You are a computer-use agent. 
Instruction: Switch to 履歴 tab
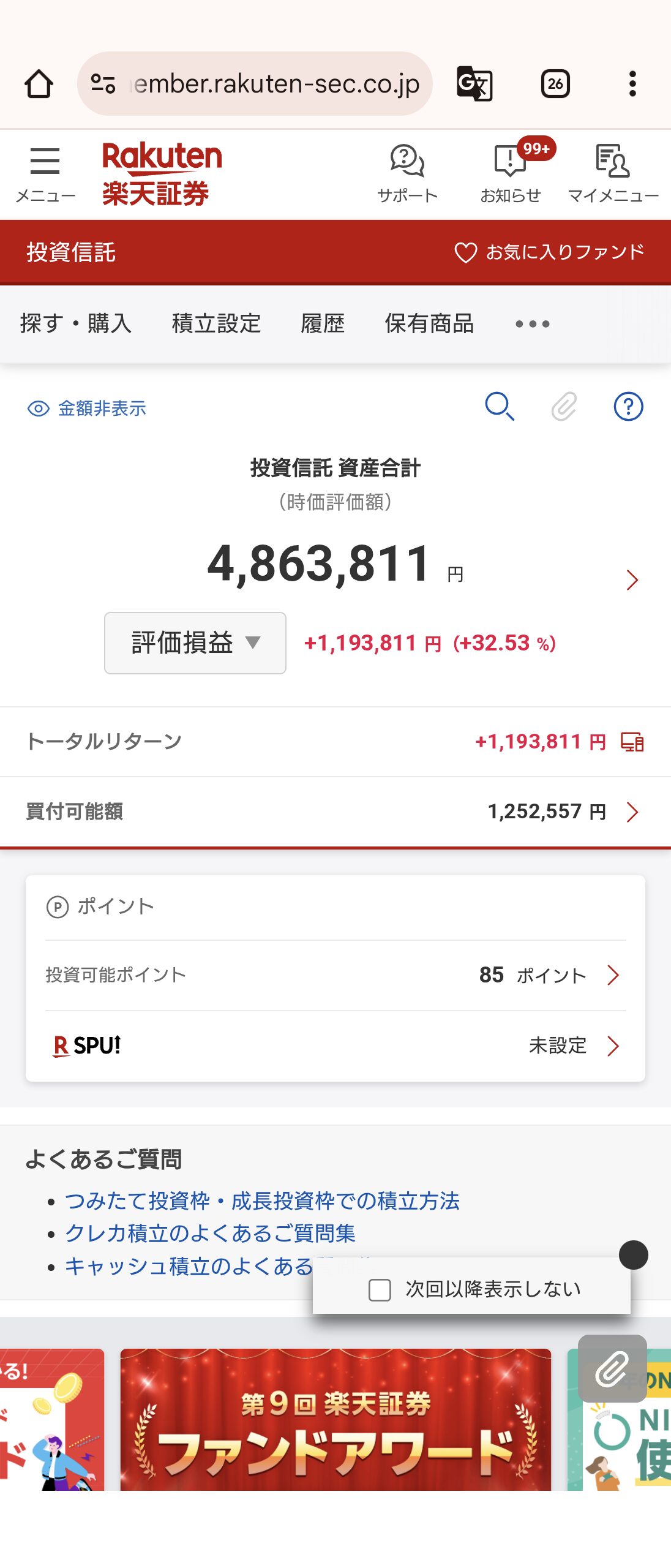[x=323, y=323]
